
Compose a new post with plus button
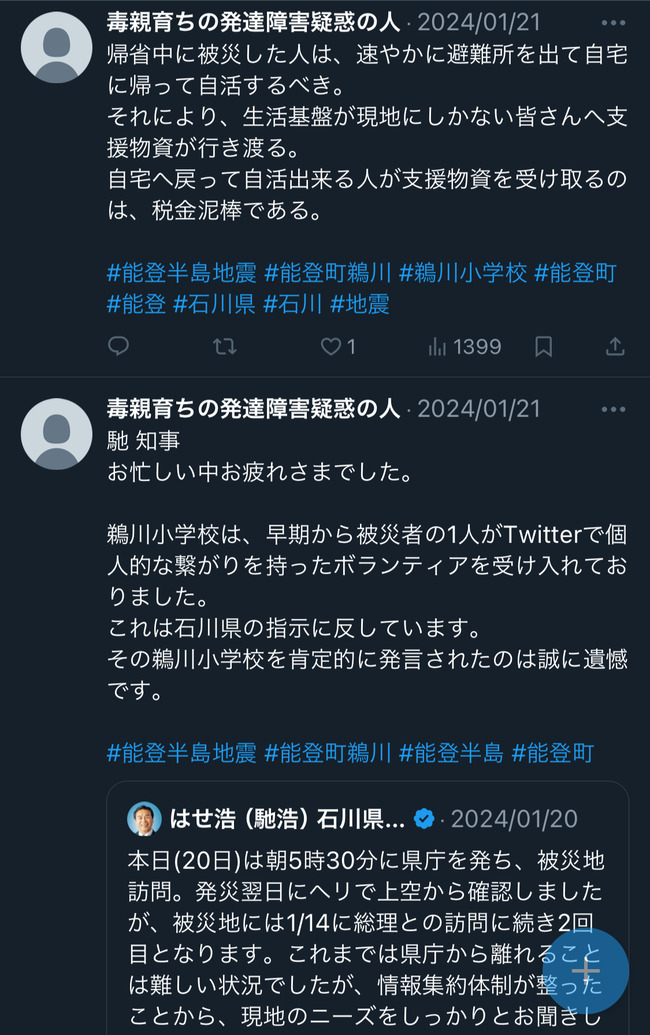pyautogui.click(x=585, y=971)
